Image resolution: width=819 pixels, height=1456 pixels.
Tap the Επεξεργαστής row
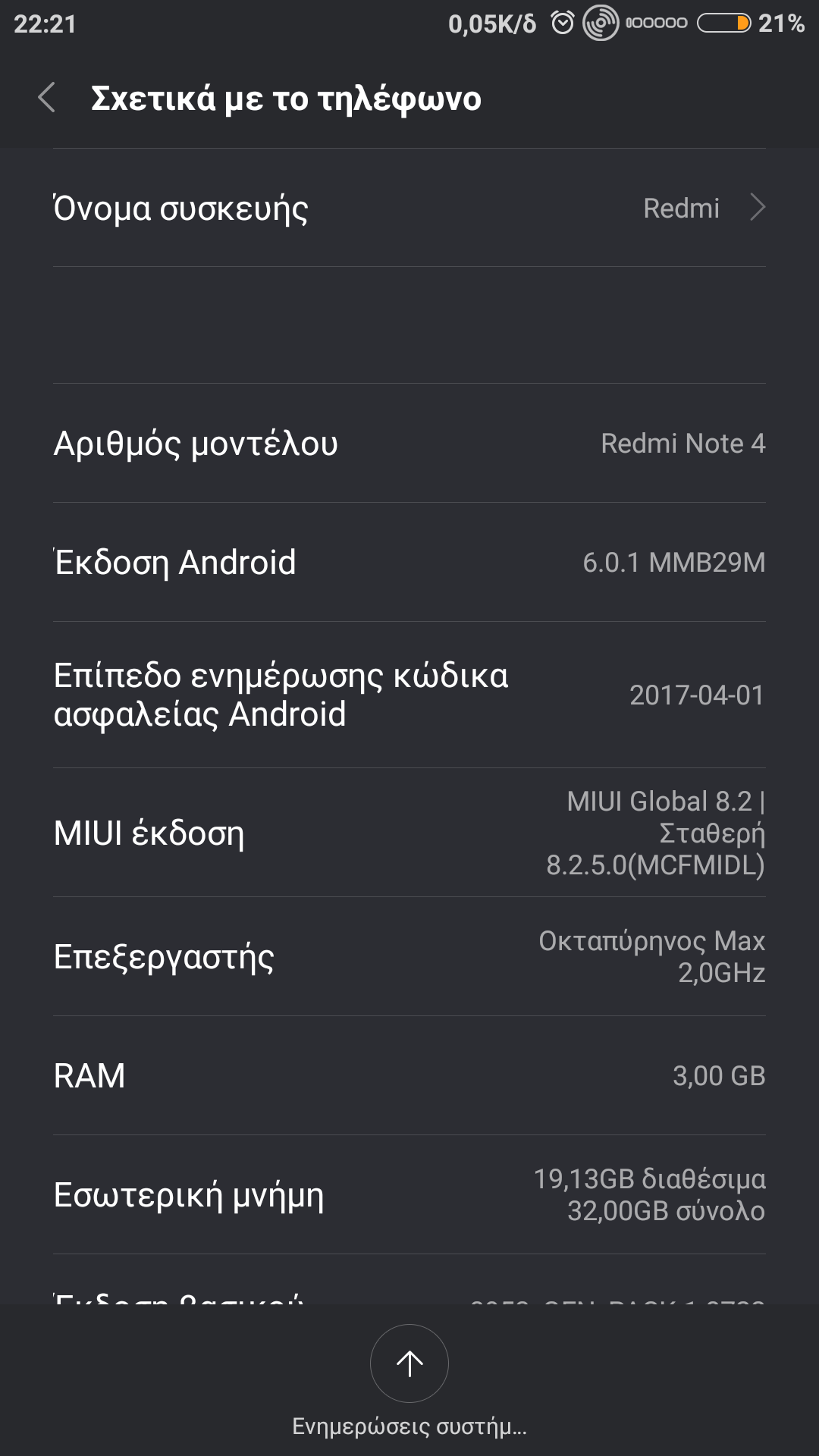click(x=409, y=956)
